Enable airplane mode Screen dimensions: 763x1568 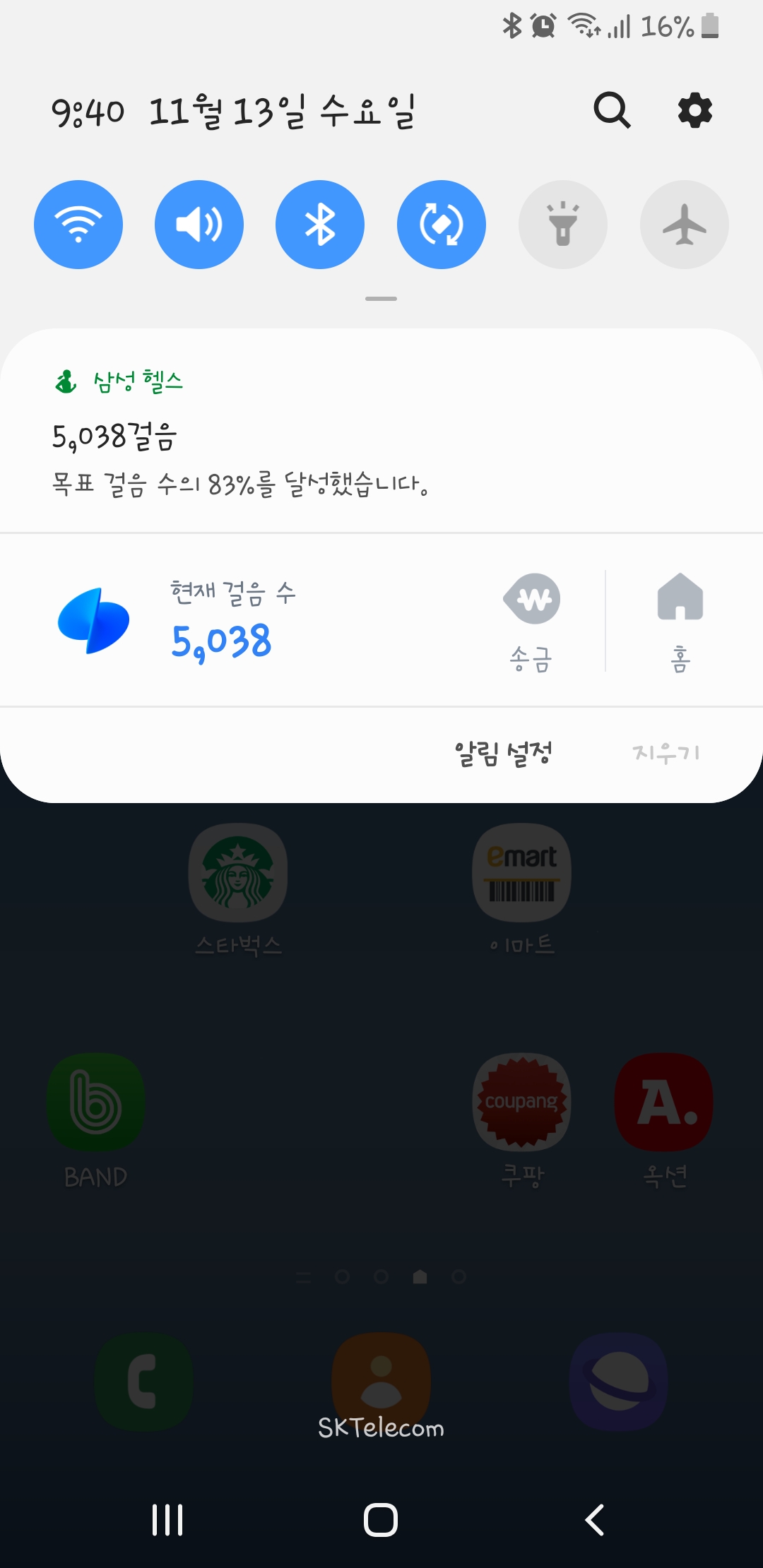[684, 225]
